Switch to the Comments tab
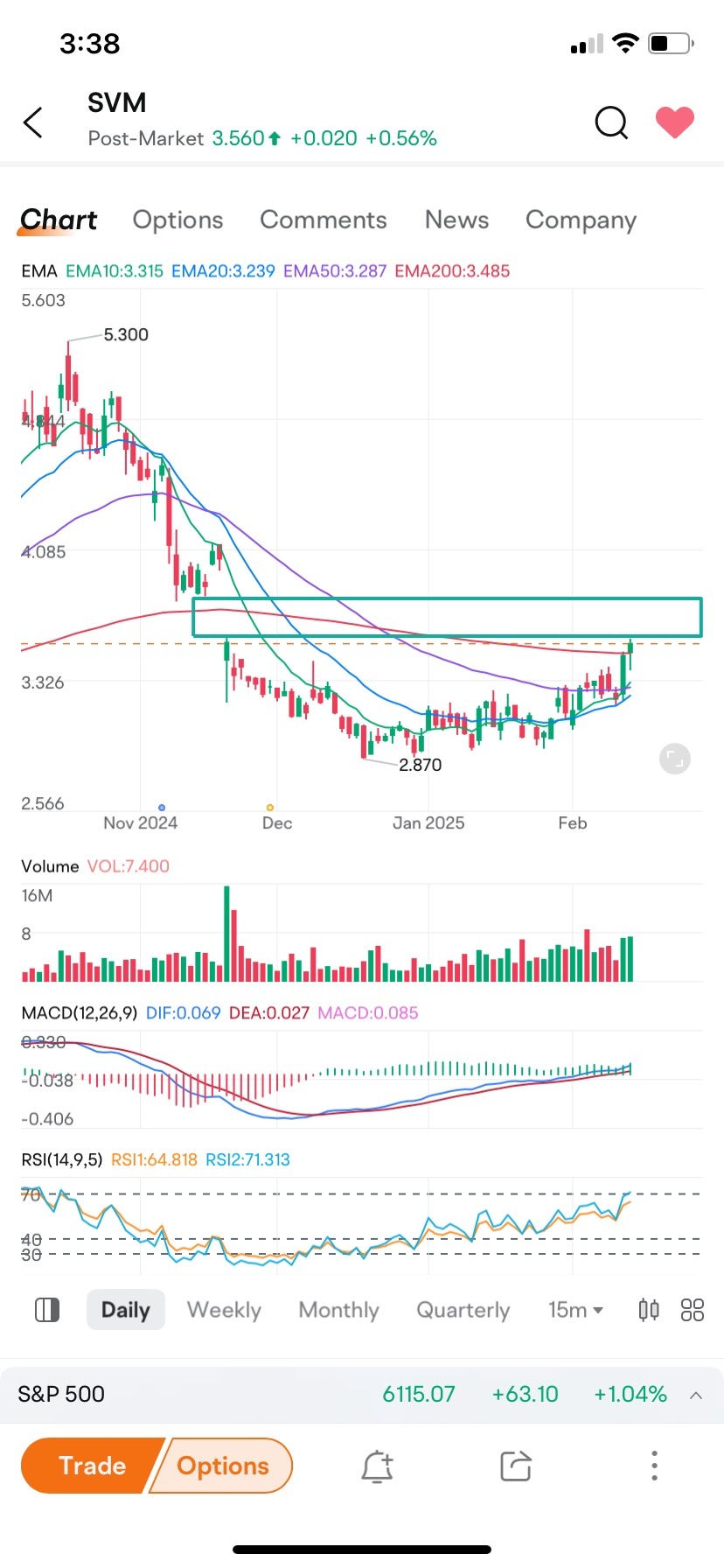 point(323,220)
